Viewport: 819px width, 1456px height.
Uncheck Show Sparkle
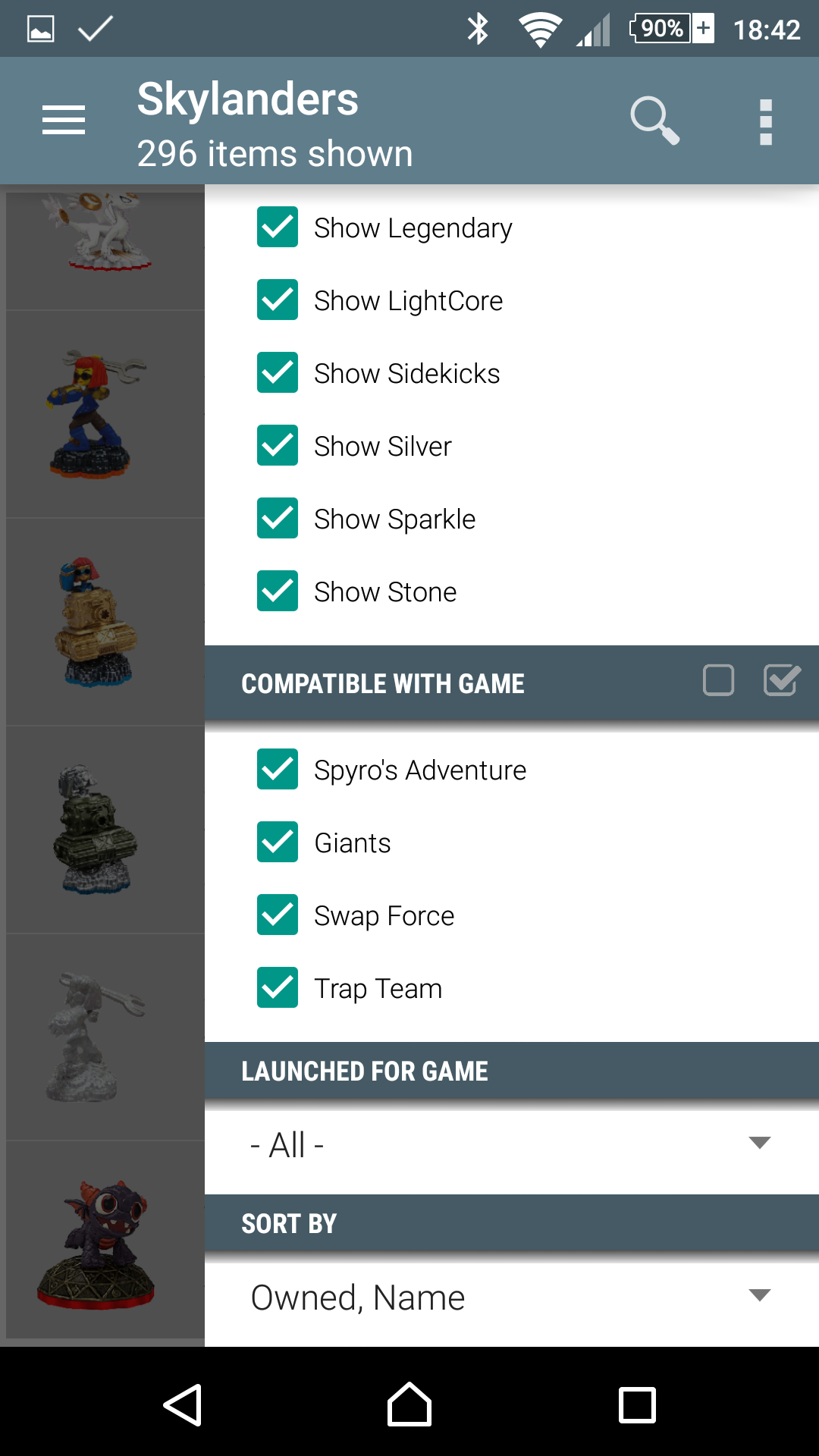[x=278, y=519]
